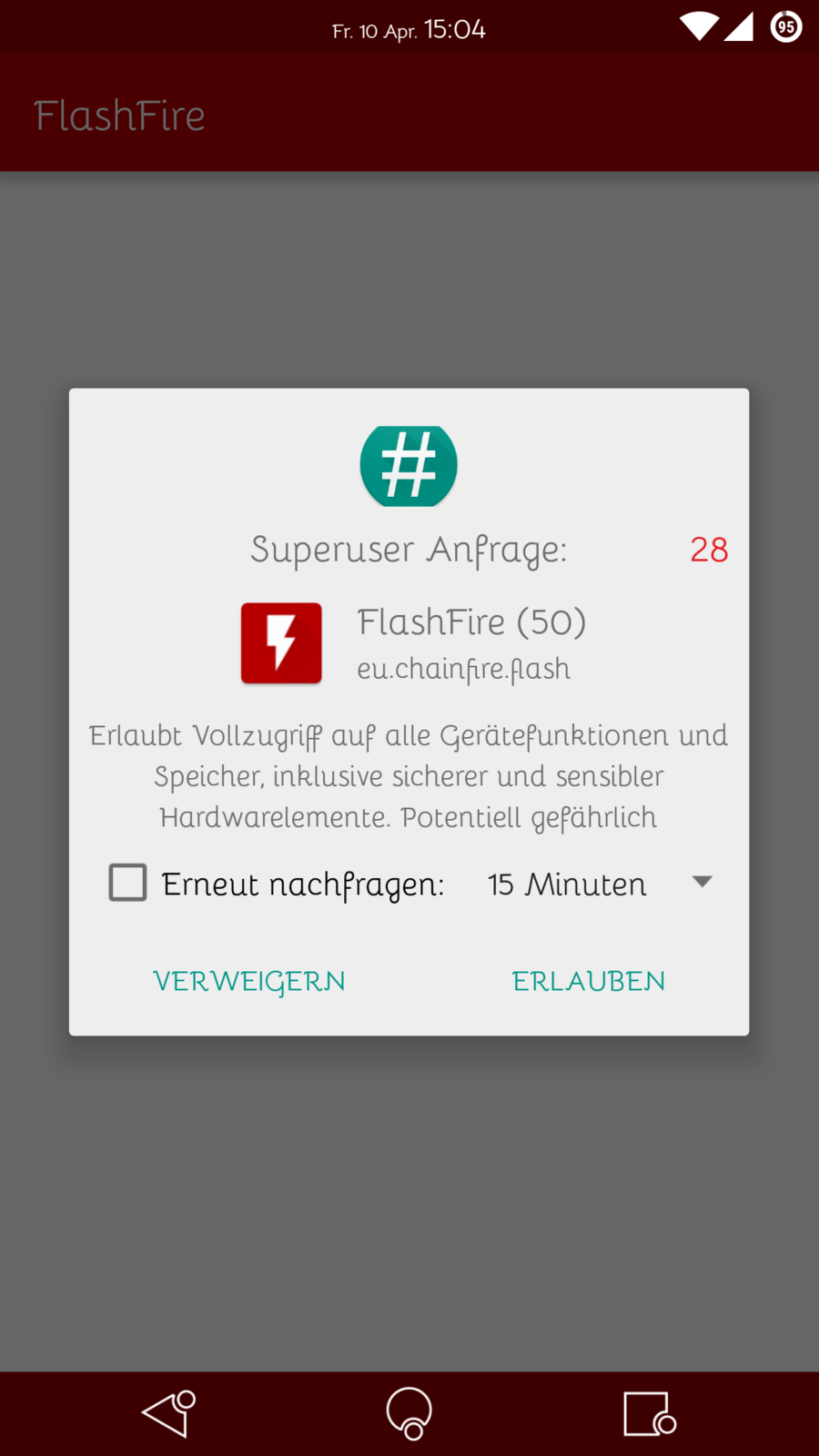Go to the home screen
This screenshot has width=819, height=1456.
409,1413
